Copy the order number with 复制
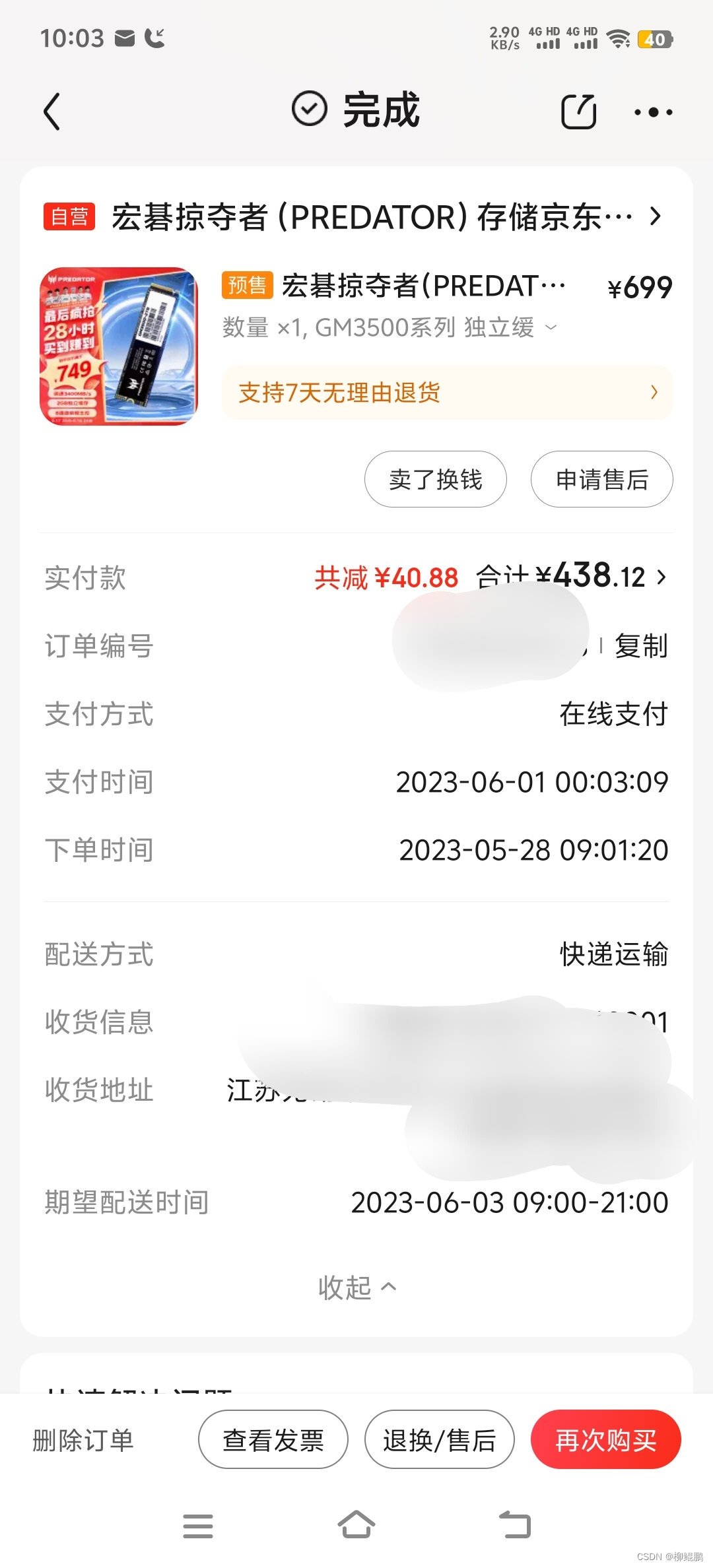The height and width of the screenshot is (1568, 713). 640,646
